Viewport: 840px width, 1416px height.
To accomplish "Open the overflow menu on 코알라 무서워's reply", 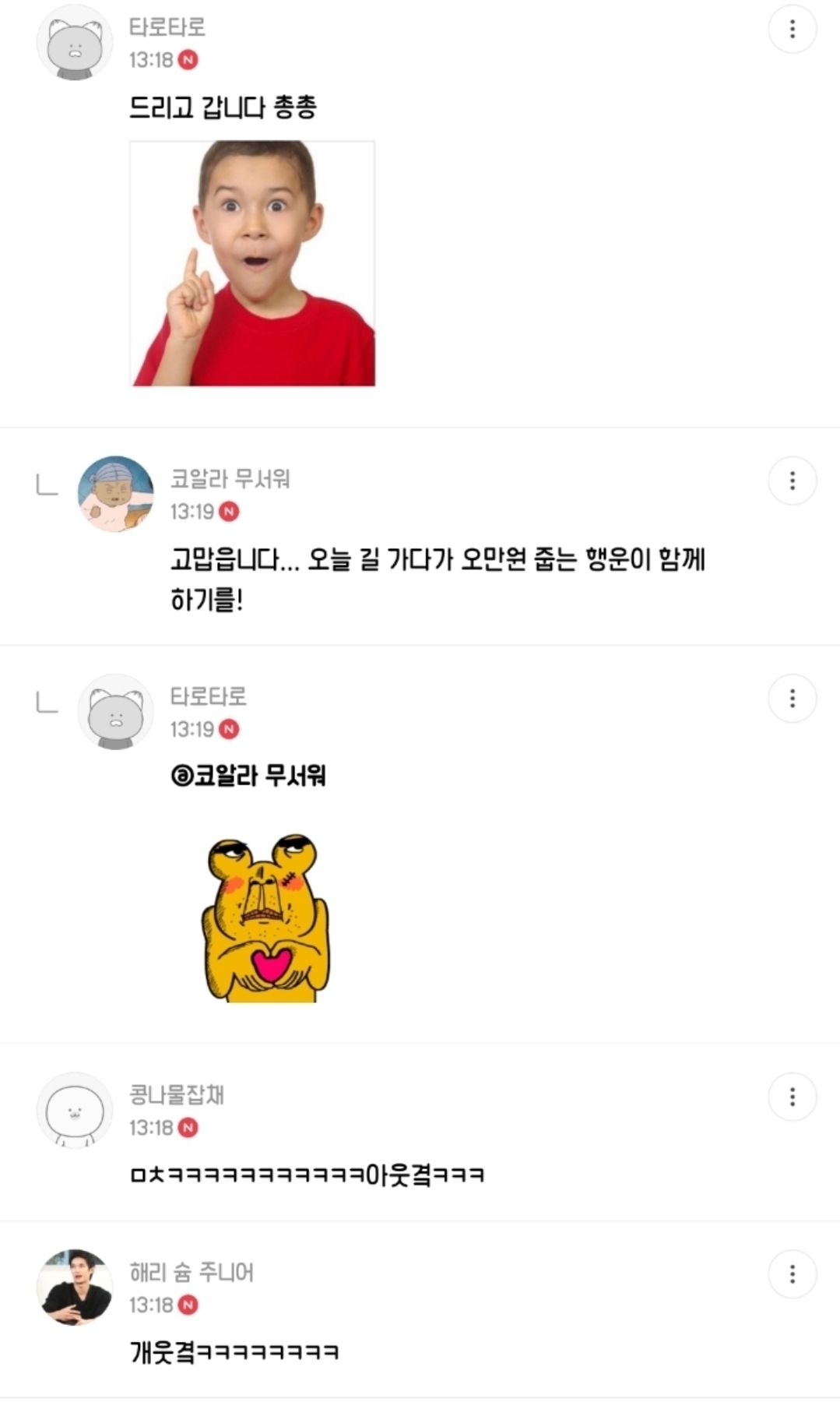I will 792,481.
